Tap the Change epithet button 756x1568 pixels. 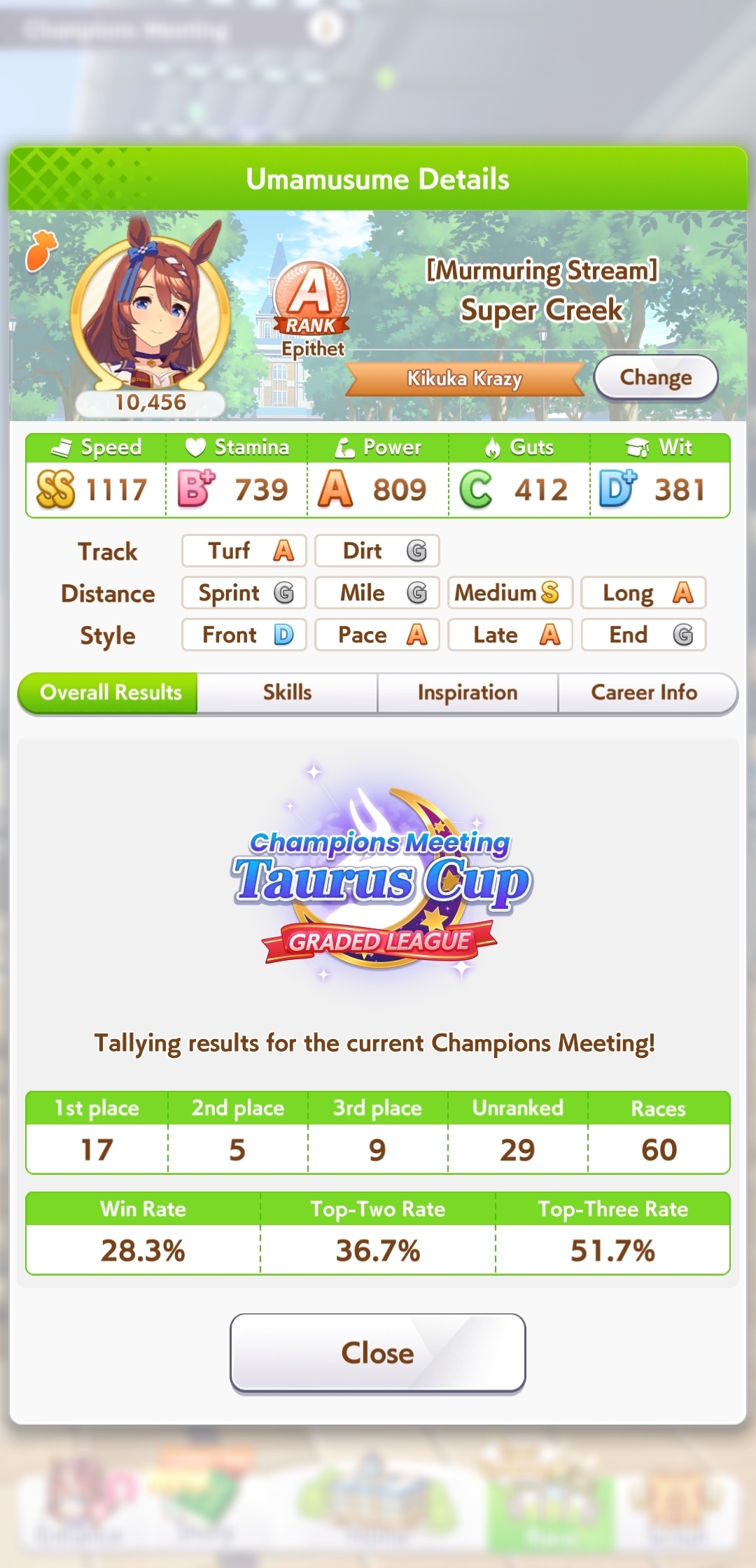click(x=655, y=378)
